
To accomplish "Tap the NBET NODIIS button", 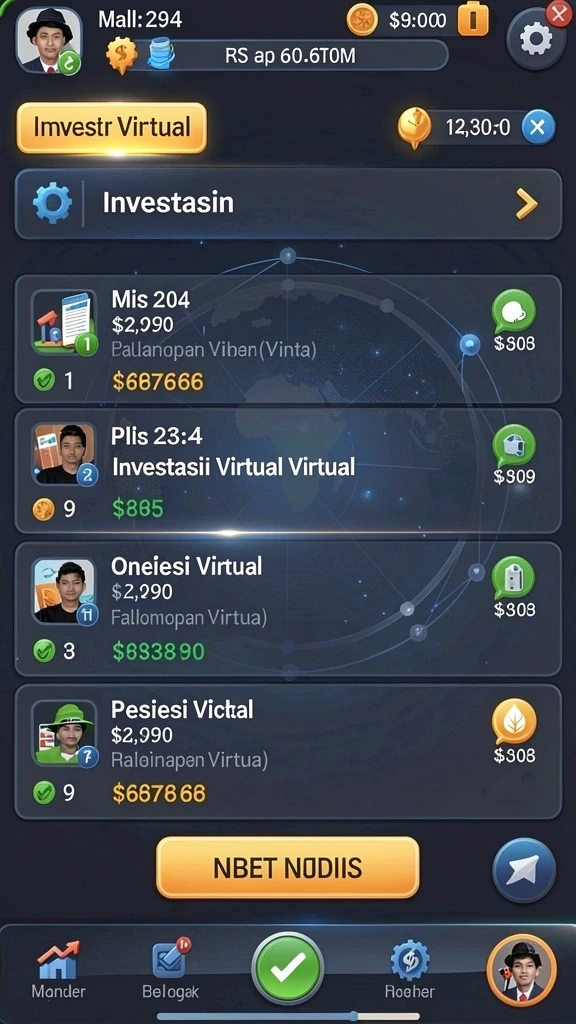I will (287, 867).
